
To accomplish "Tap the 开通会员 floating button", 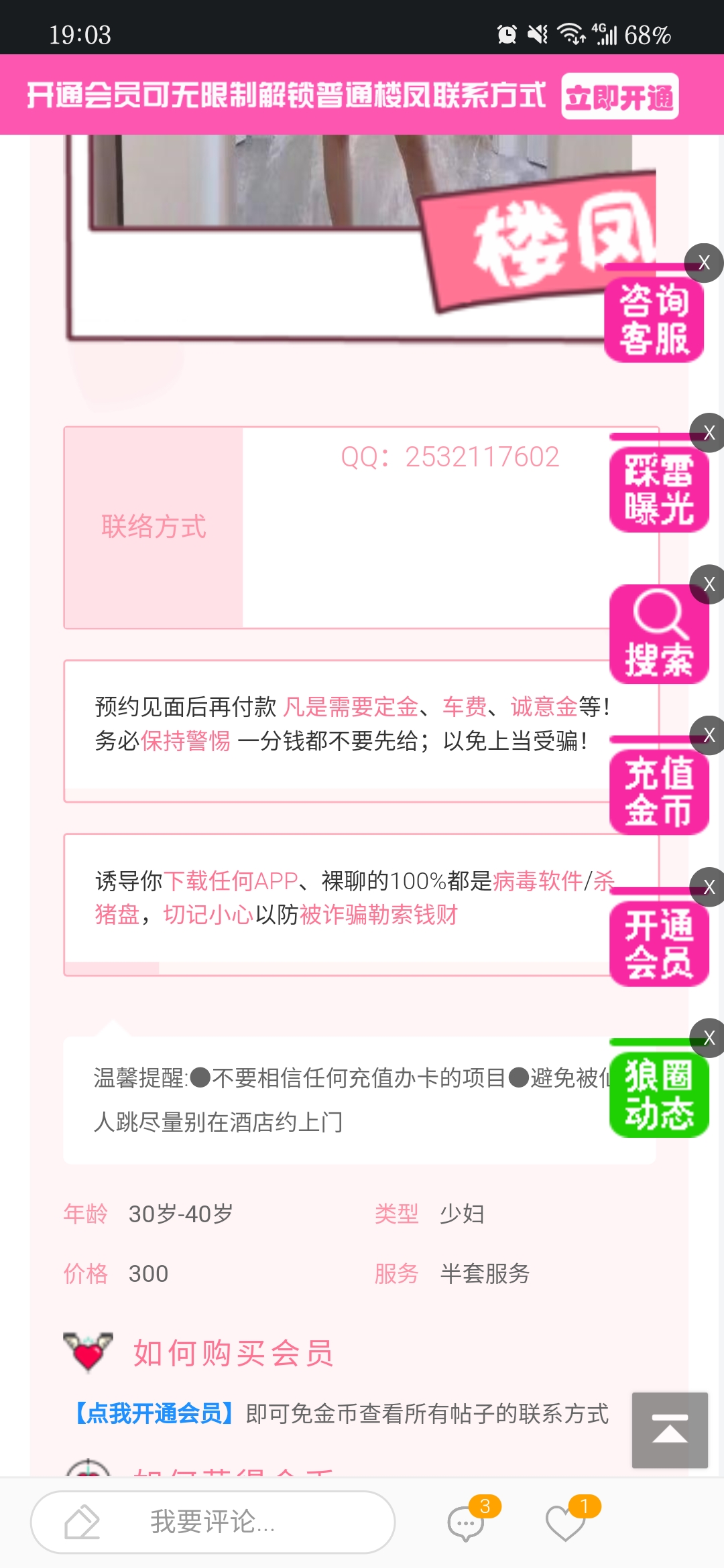I will [x=659, y=943].
